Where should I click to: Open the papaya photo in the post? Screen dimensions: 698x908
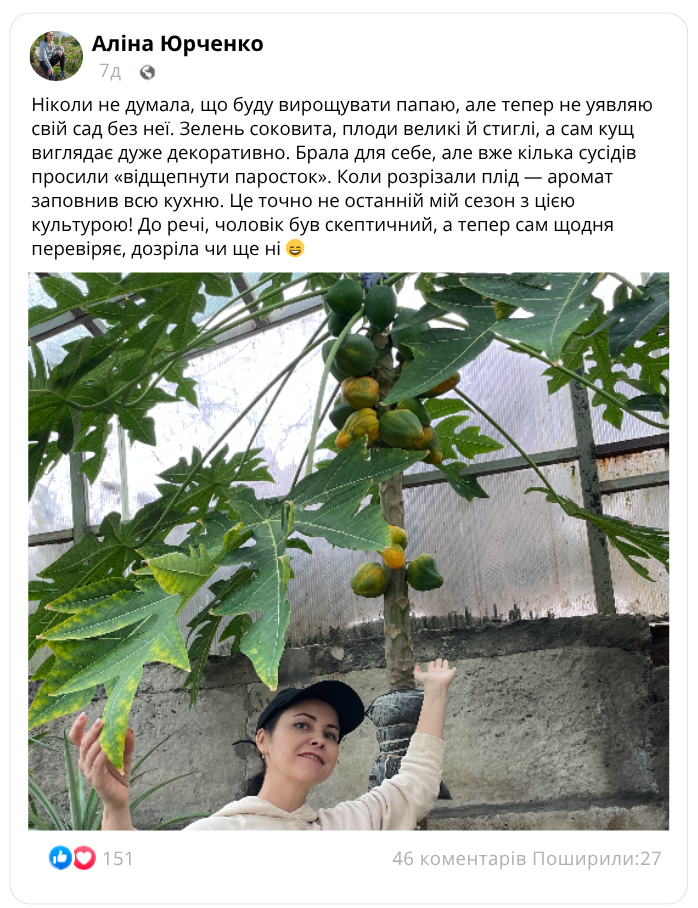[348, 551]
